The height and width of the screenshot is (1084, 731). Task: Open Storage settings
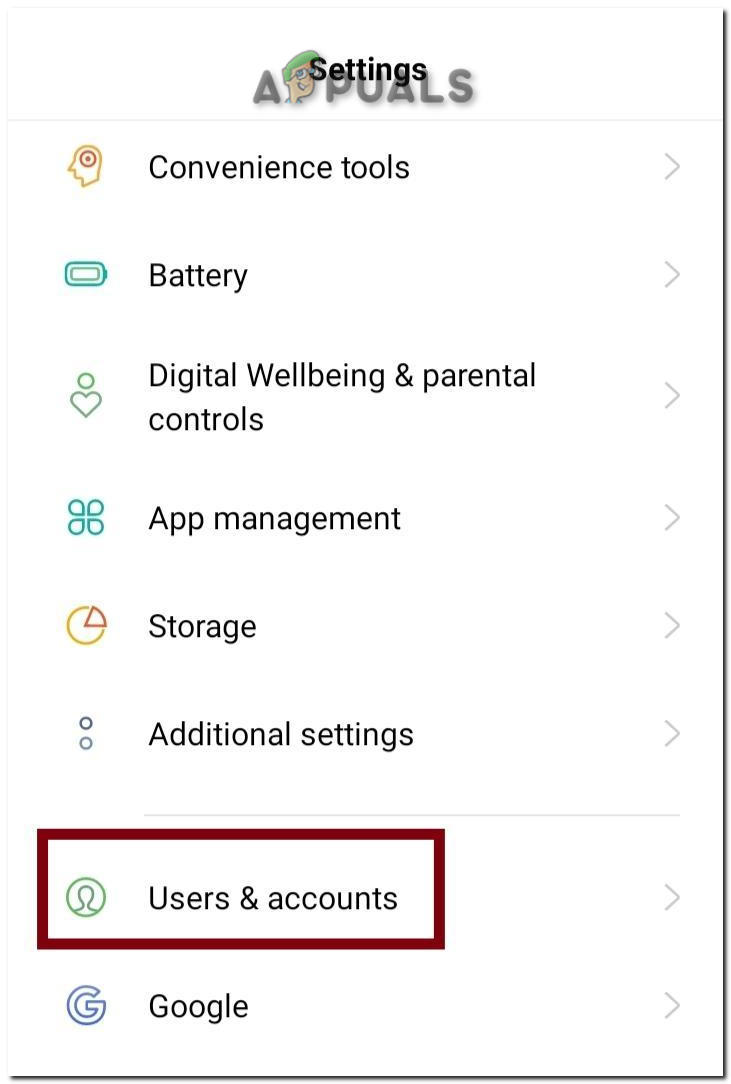[x=202, y=626]
